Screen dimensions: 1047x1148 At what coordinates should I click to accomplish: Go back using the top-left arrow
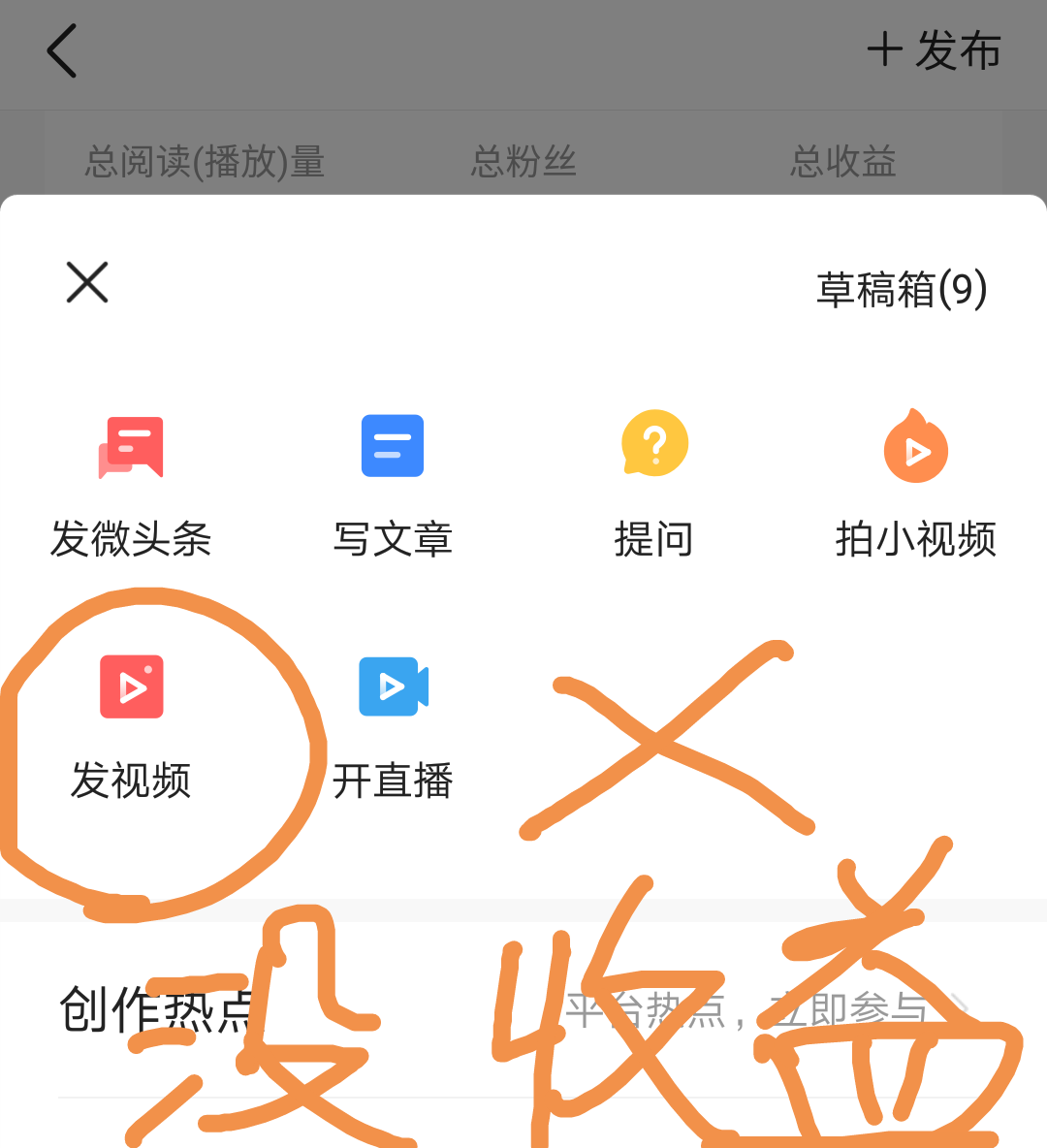[x=62, y=51]
